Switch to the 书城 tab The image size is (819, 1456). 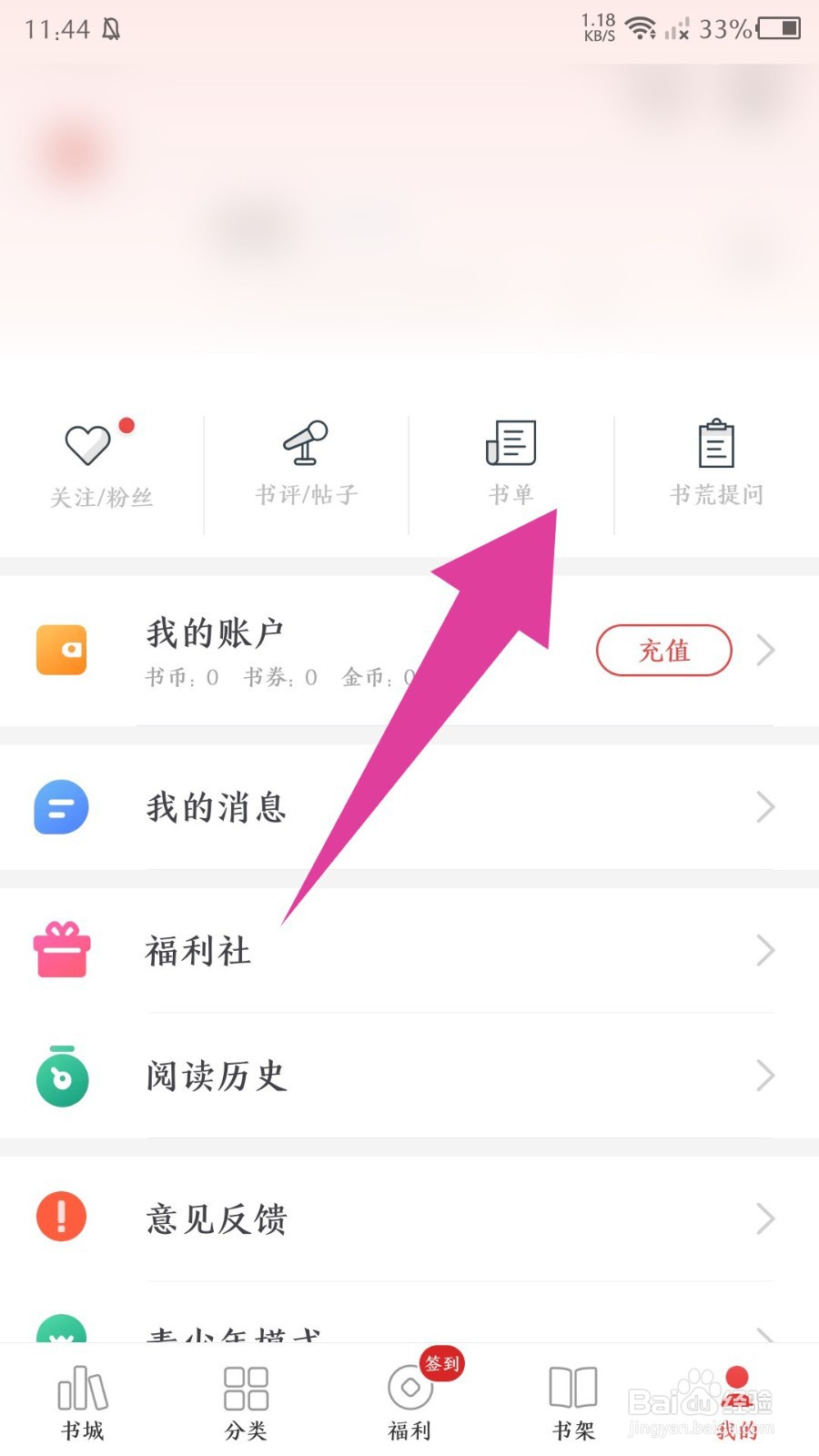[x=82, y=1401]
